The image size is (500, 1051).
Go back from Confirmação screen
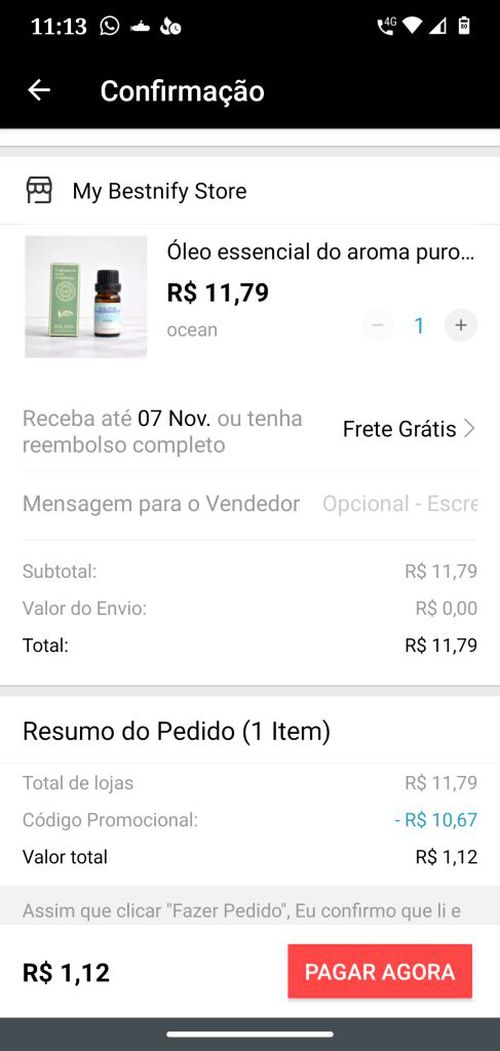39,90
